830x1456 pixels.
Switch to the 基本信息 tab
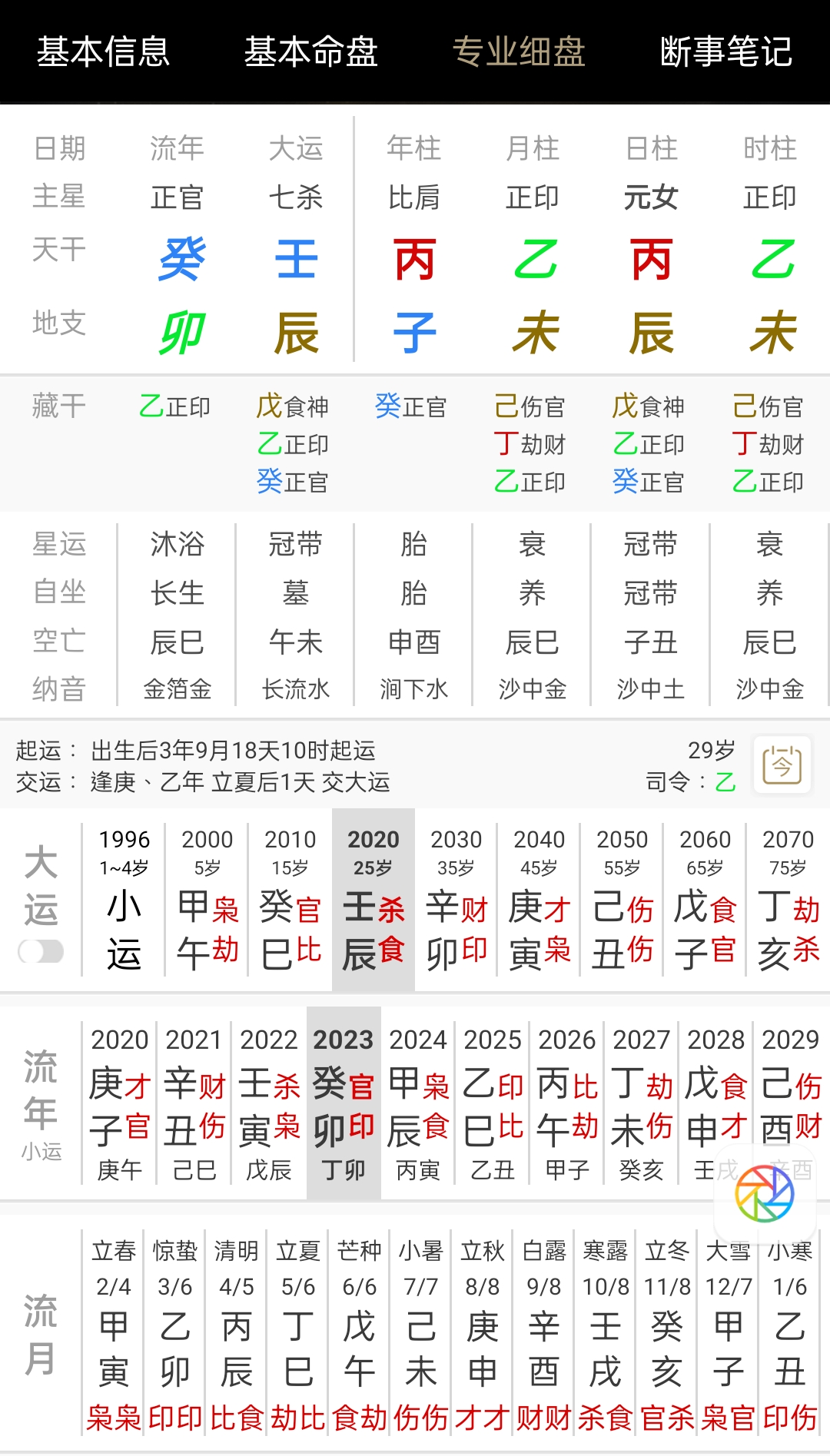point(103,52)
